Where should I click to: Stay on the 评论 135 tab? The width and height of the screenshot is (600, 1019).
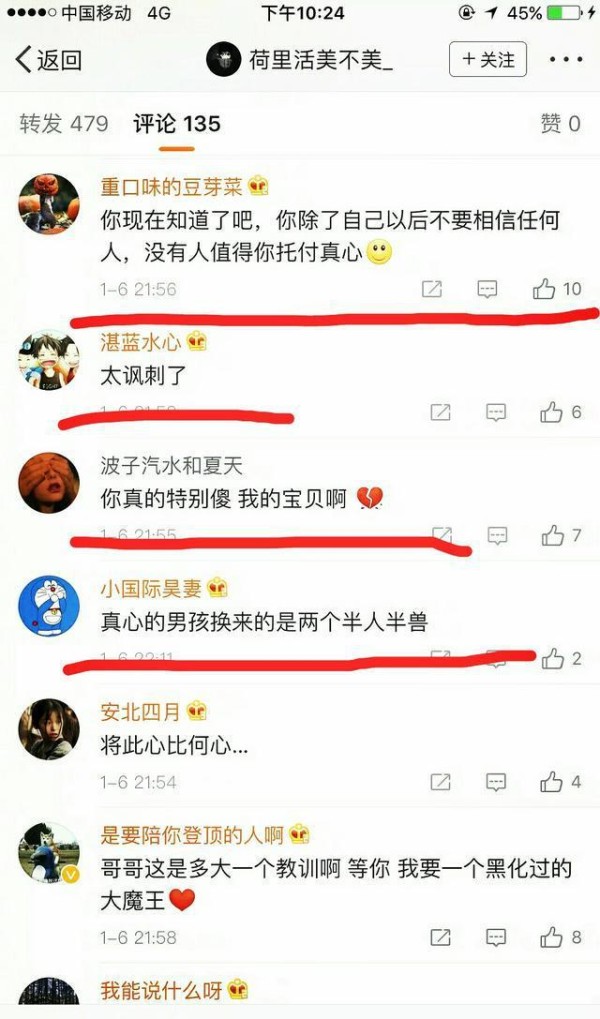point(177,123)
